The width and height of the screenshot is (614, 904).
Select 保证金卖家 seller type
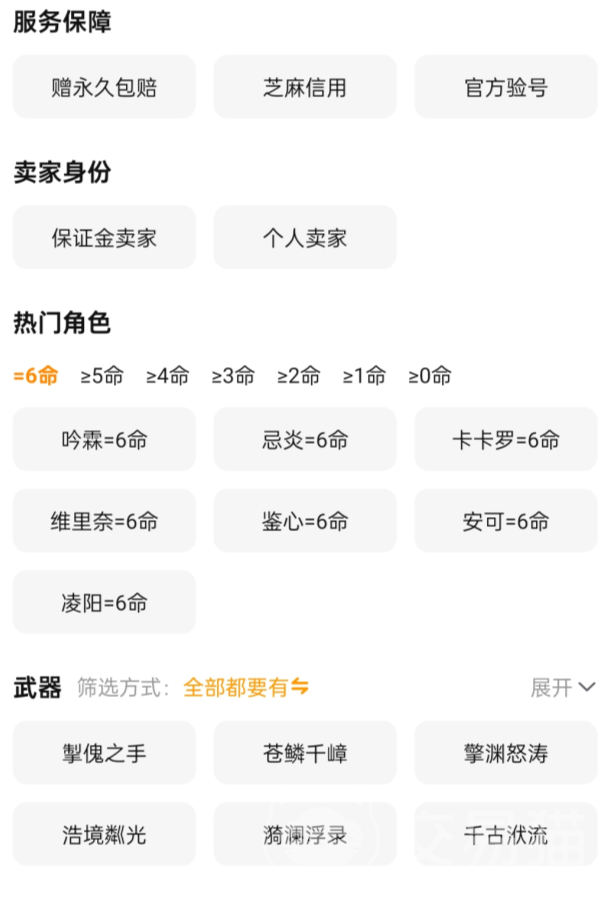point(104,238)
